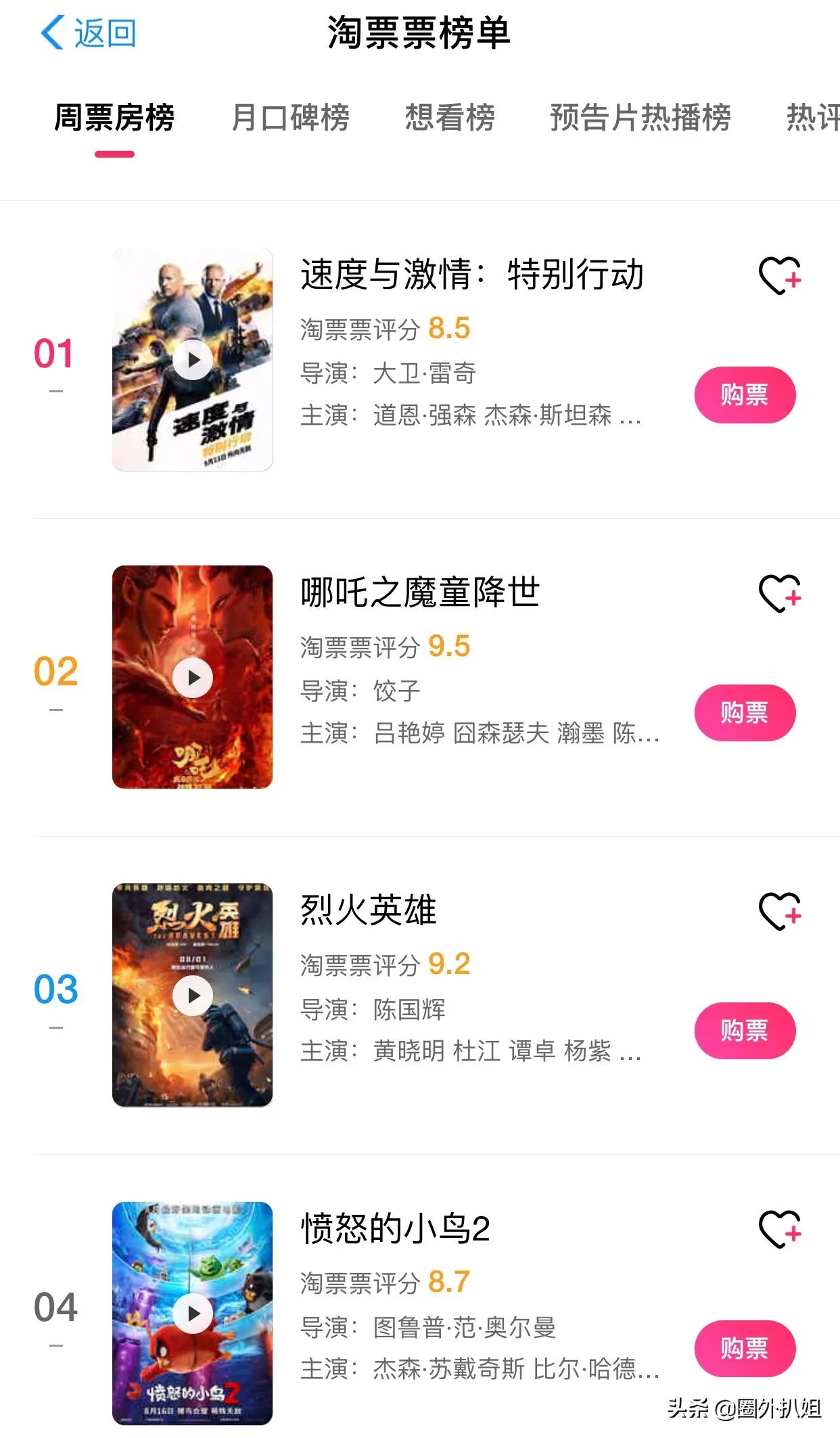Play the trailer on the 速度与激情 poster
The width and height of the screenshot is (840, 1438).
tap(193, 359)
